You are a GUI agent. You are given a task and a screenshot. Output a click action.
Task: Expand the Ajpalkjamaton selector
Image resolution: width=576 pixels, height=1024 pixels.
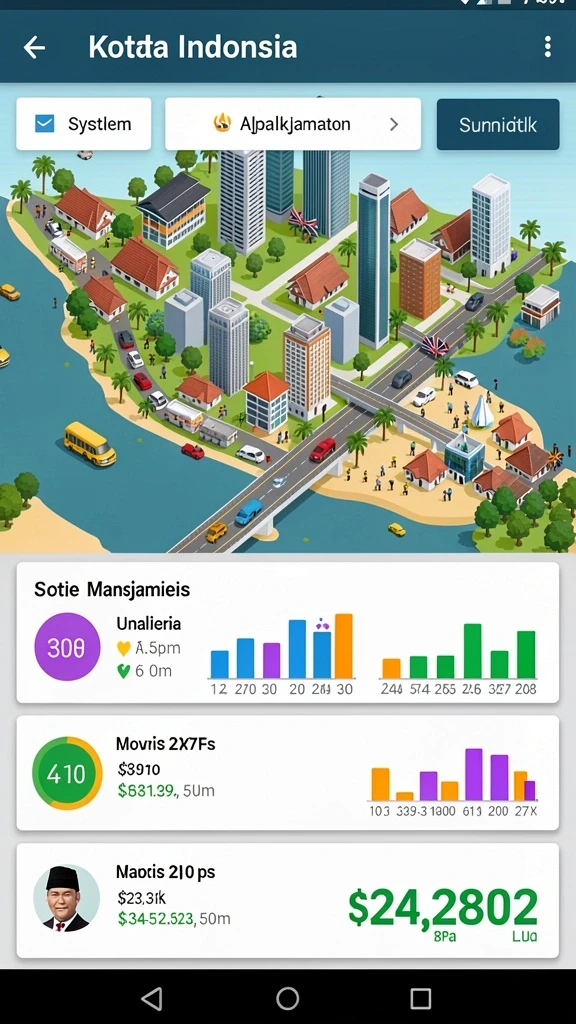(x=293, y=124)
